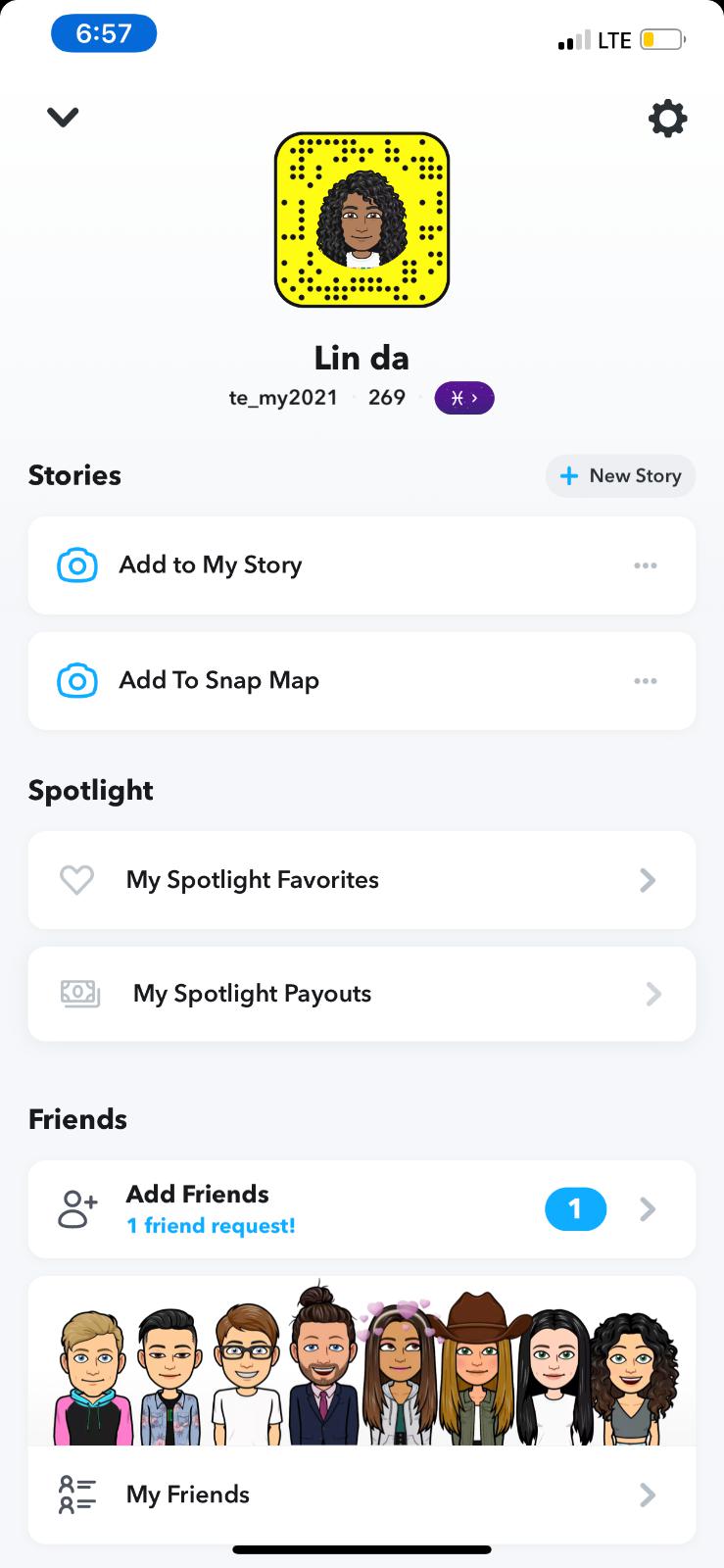Open the Snapcode with Bitmoji avatar

(x=362, y=220)
